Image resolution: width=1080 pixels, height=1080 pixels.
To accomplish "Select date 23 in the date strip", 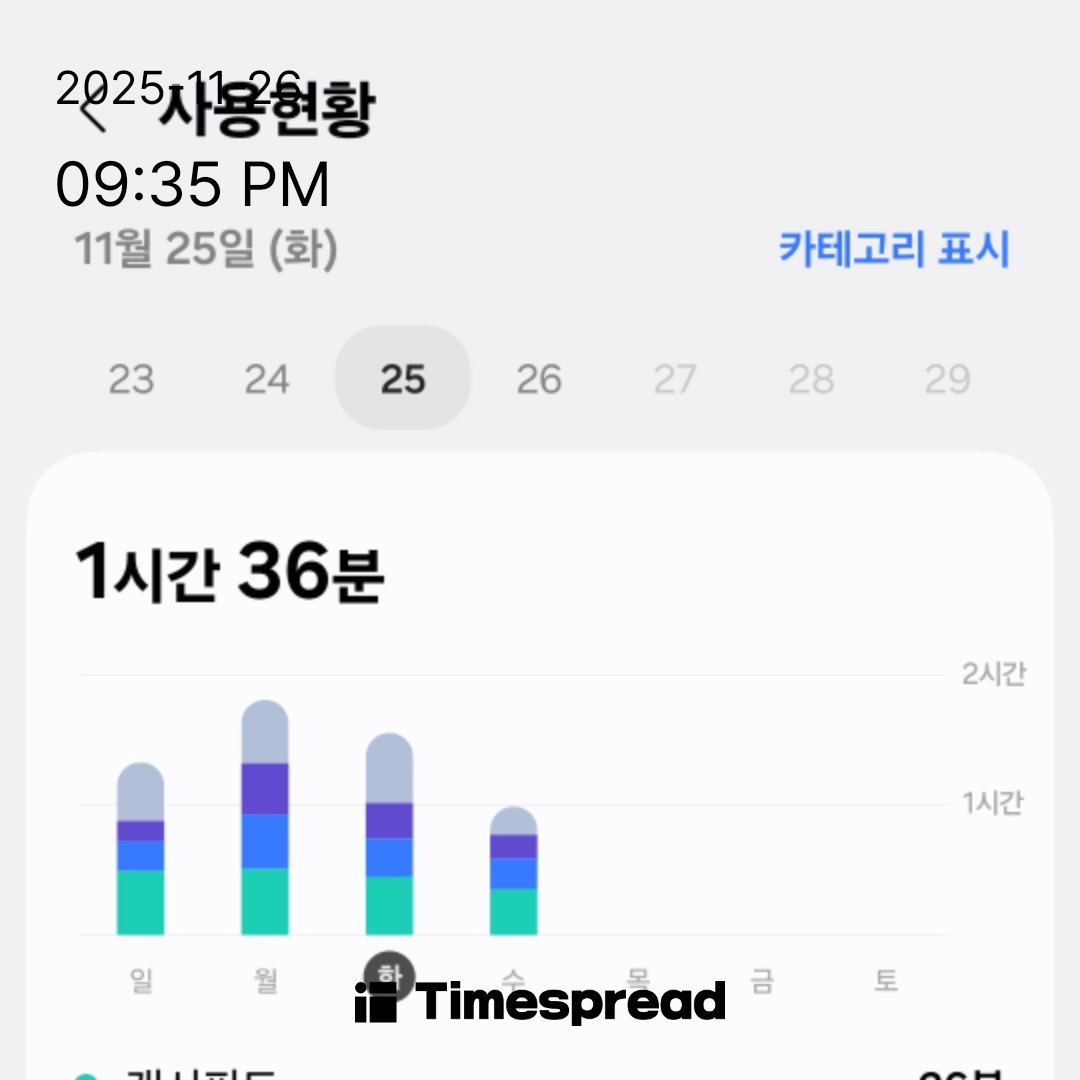I will click(131, 380).
